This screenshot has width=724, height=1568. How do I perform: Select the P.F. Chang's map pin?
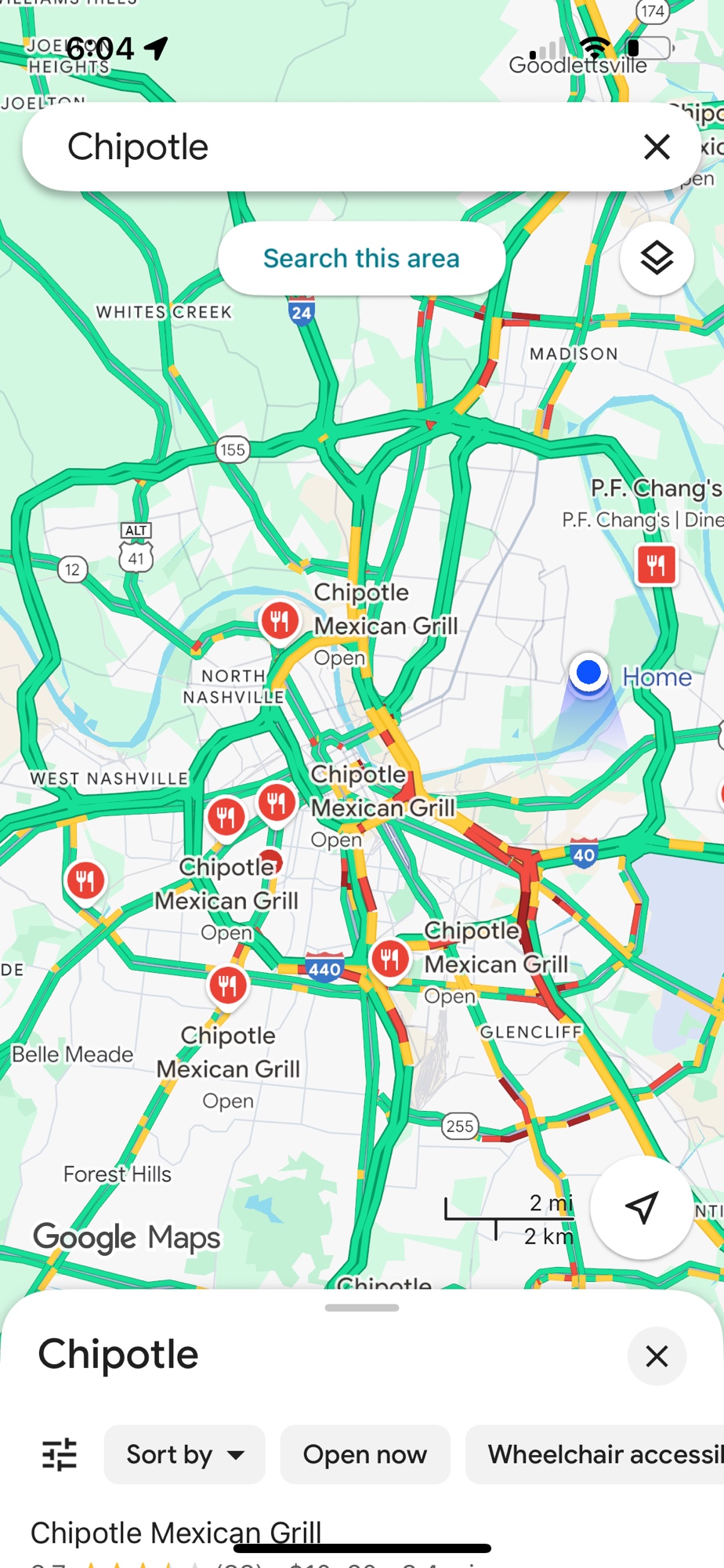(656, 564)
